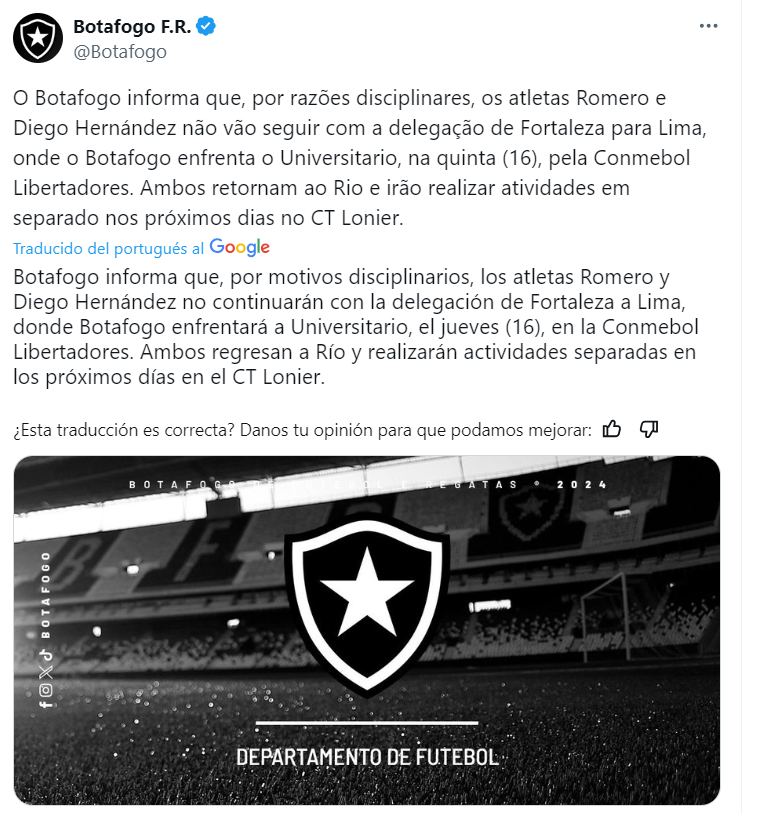Rate the translation with thumbs down
This screenshot has width=758, height=814.
coord(648,429)
